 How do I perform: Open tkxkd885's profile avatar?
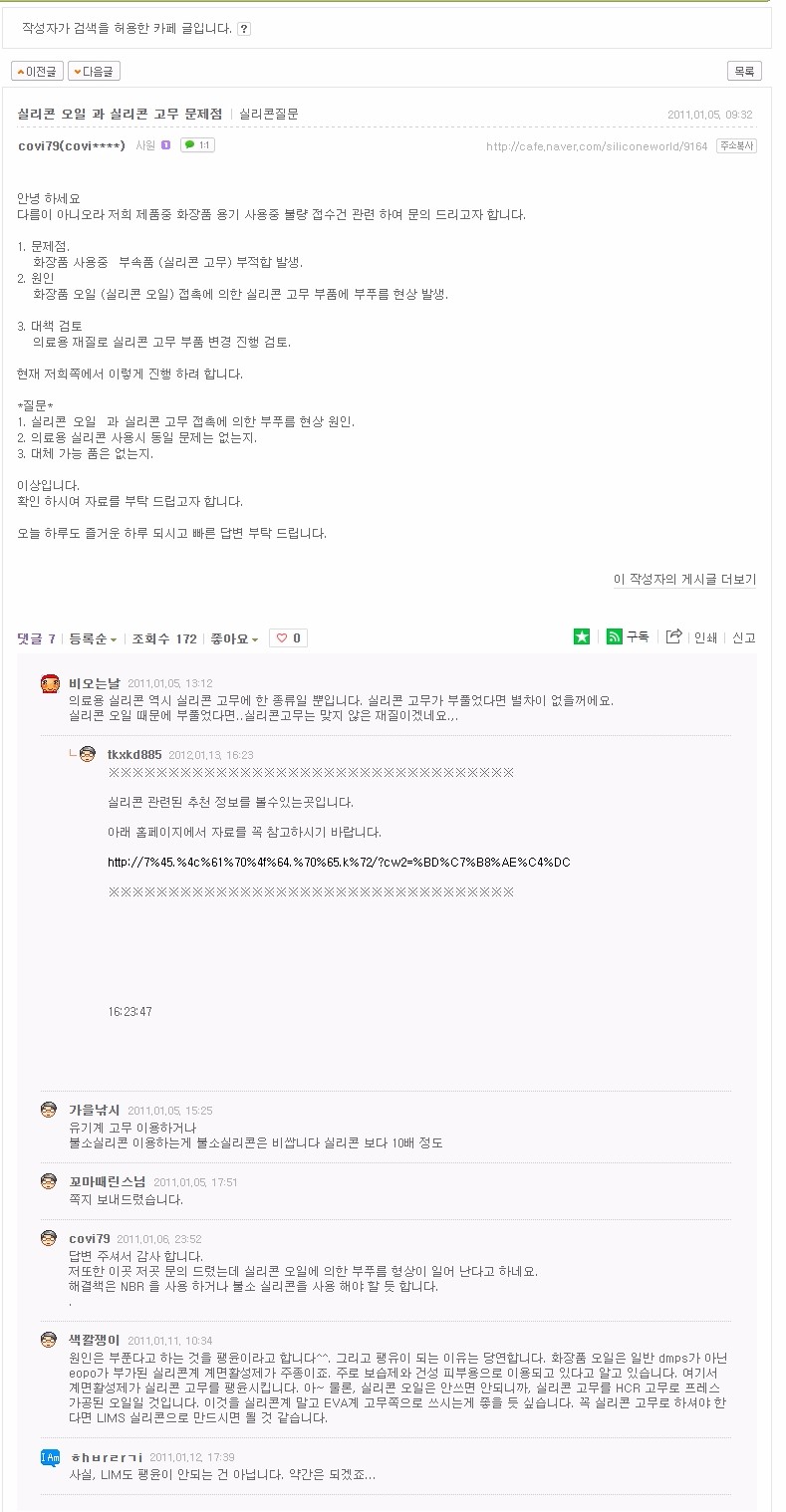click(x=87, y=756)
